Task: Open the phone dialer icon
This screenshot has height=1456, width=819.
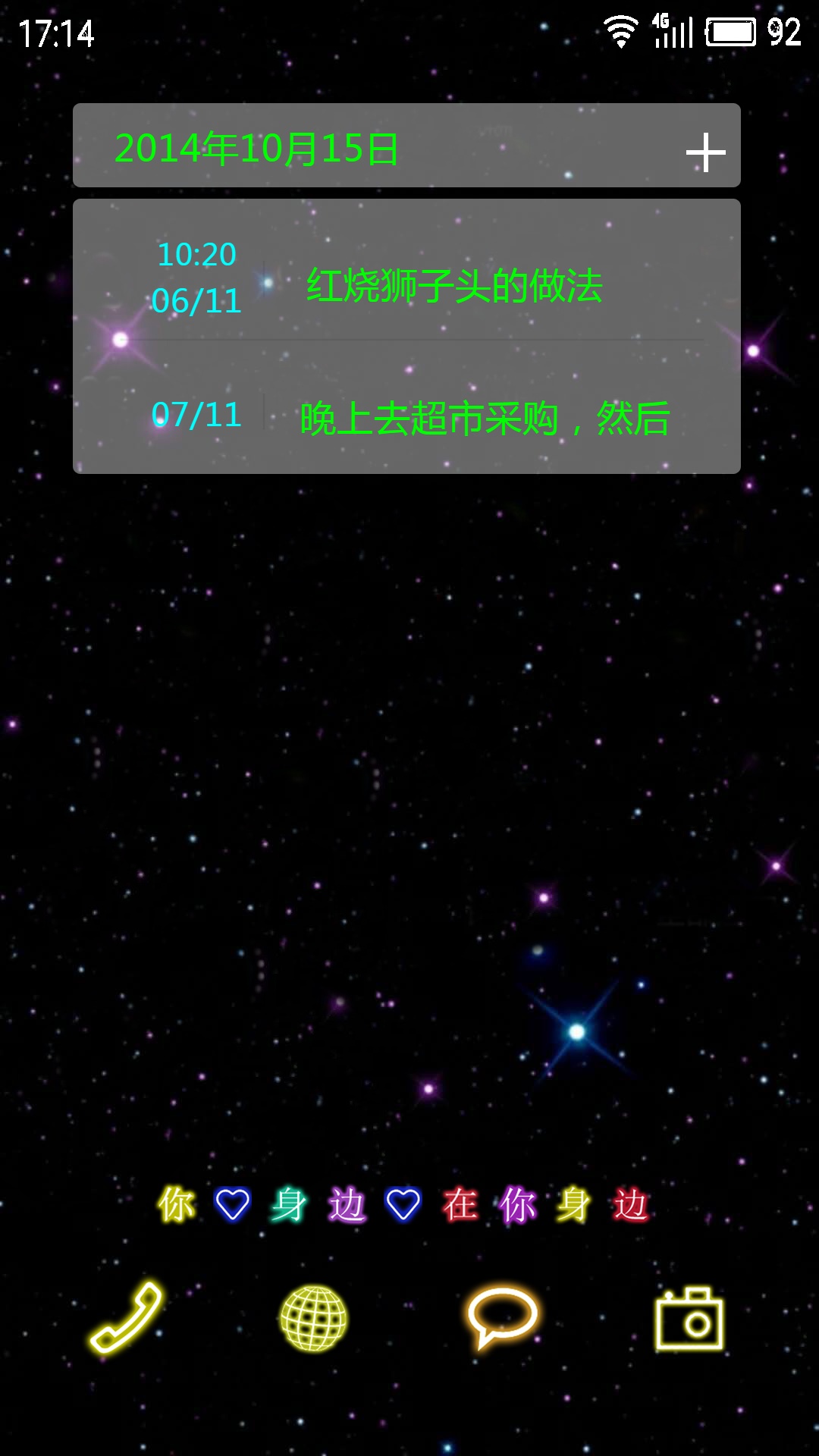Action: point(127,1318)
